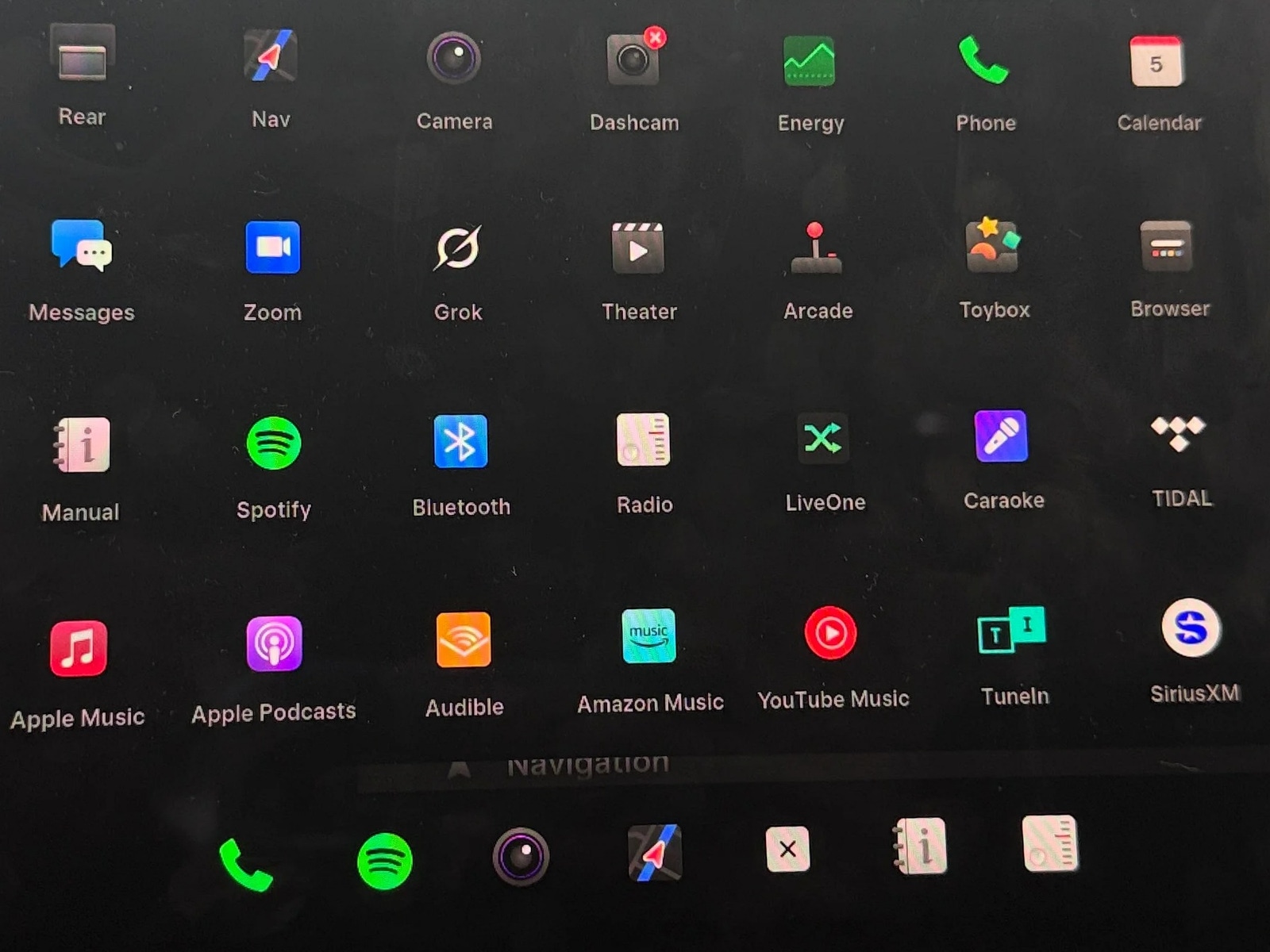Open the Rear camera app
The height and width of the screenshot is (952, 1270).
83,57
